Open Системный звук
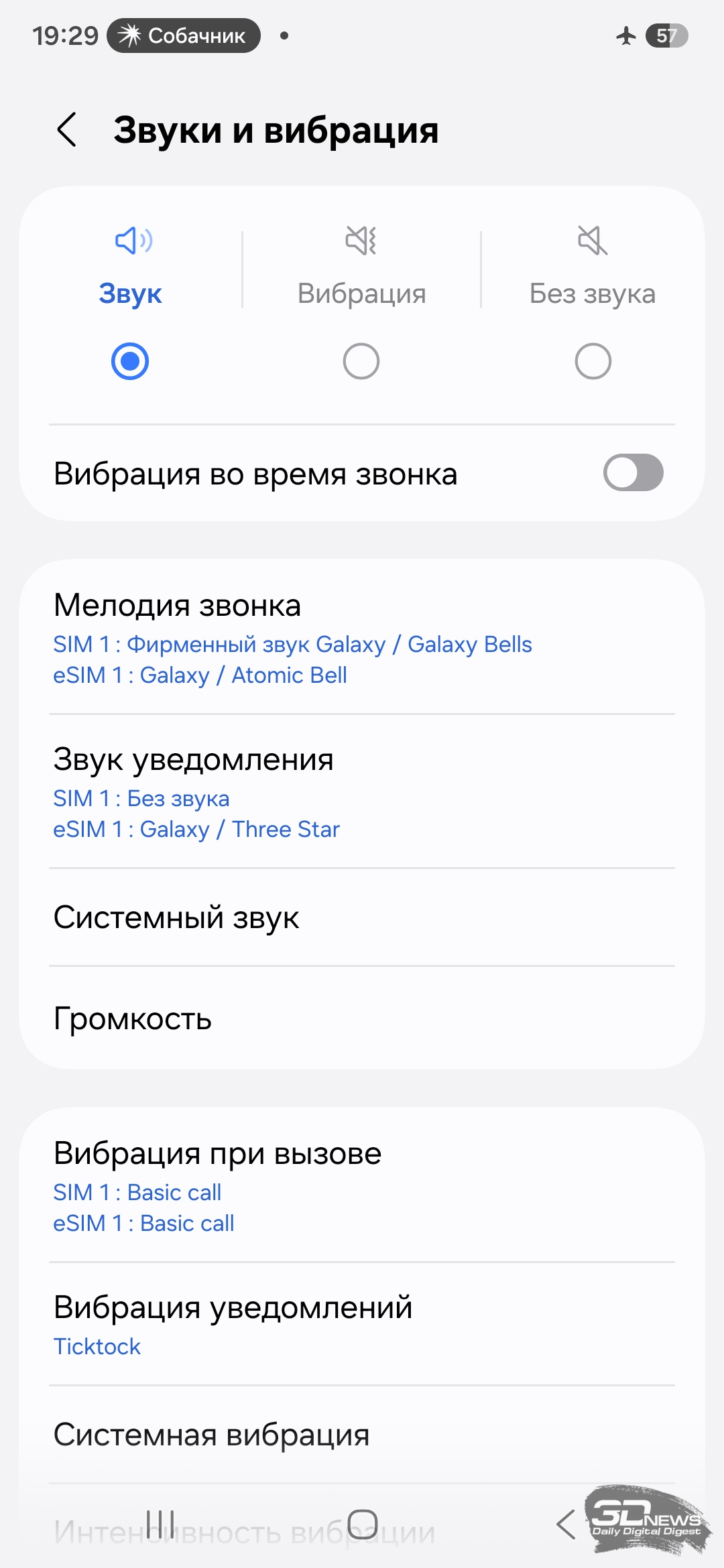 (362, 917)
